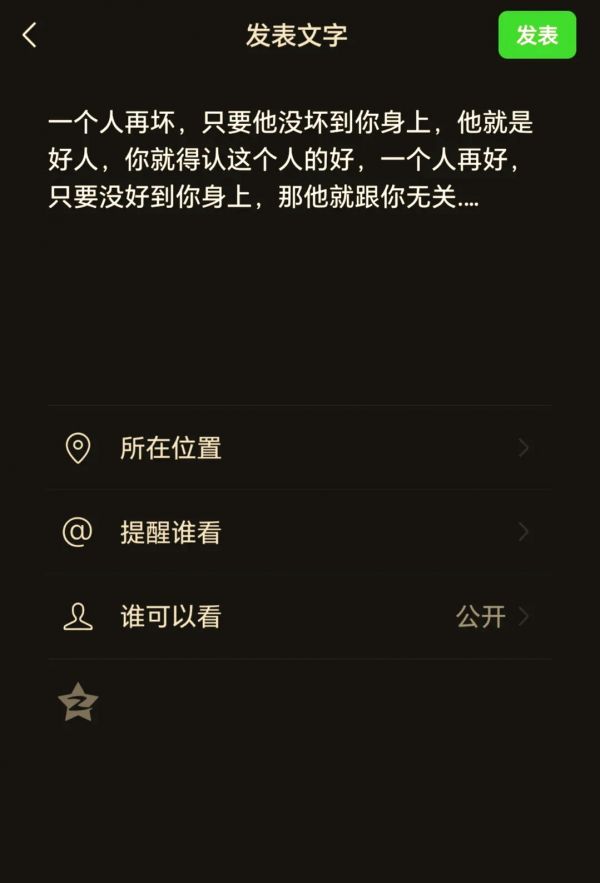This screenshot has height=883, width=600.
Task: Tap the post text to edit it
Action: (x=290, y=160)
